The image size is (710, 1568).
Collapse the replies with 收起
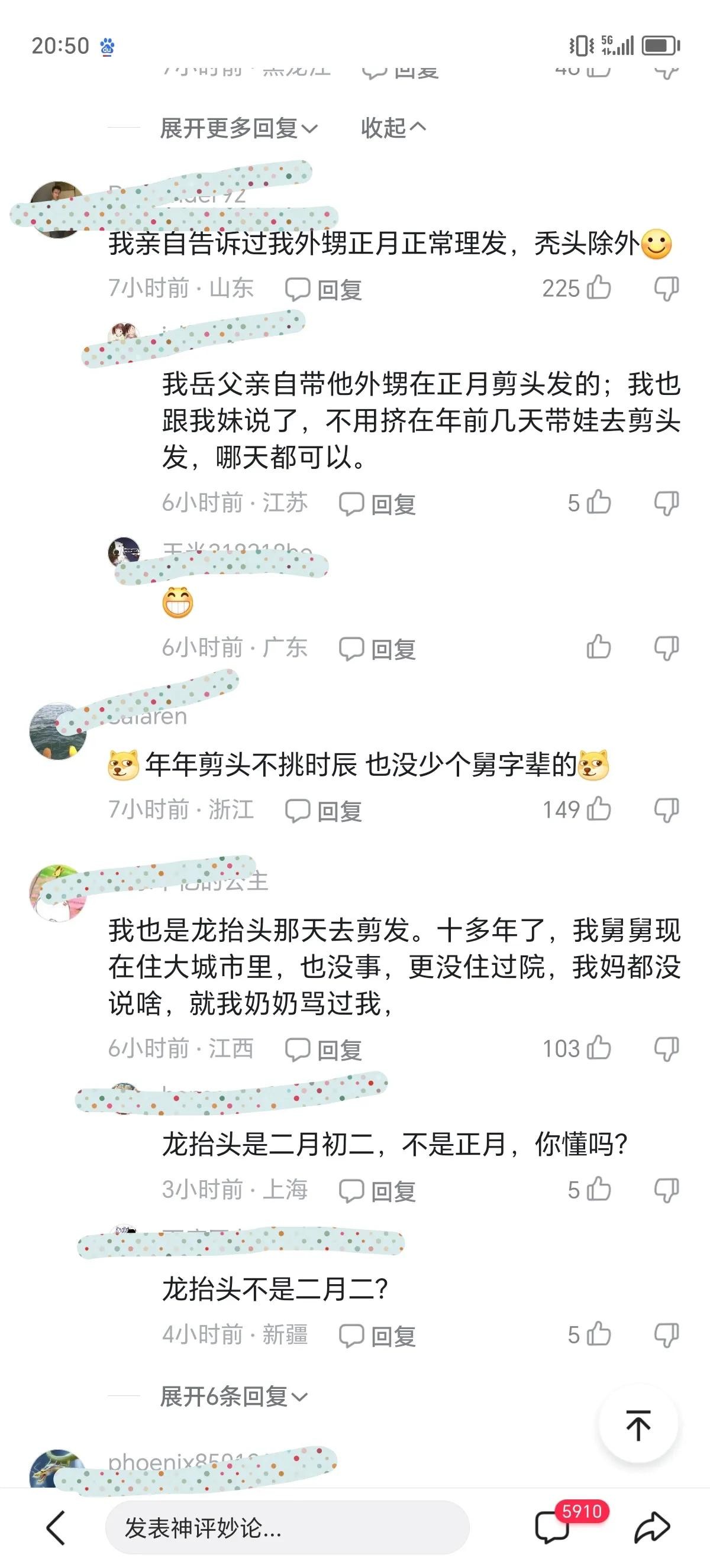[393, 128]
